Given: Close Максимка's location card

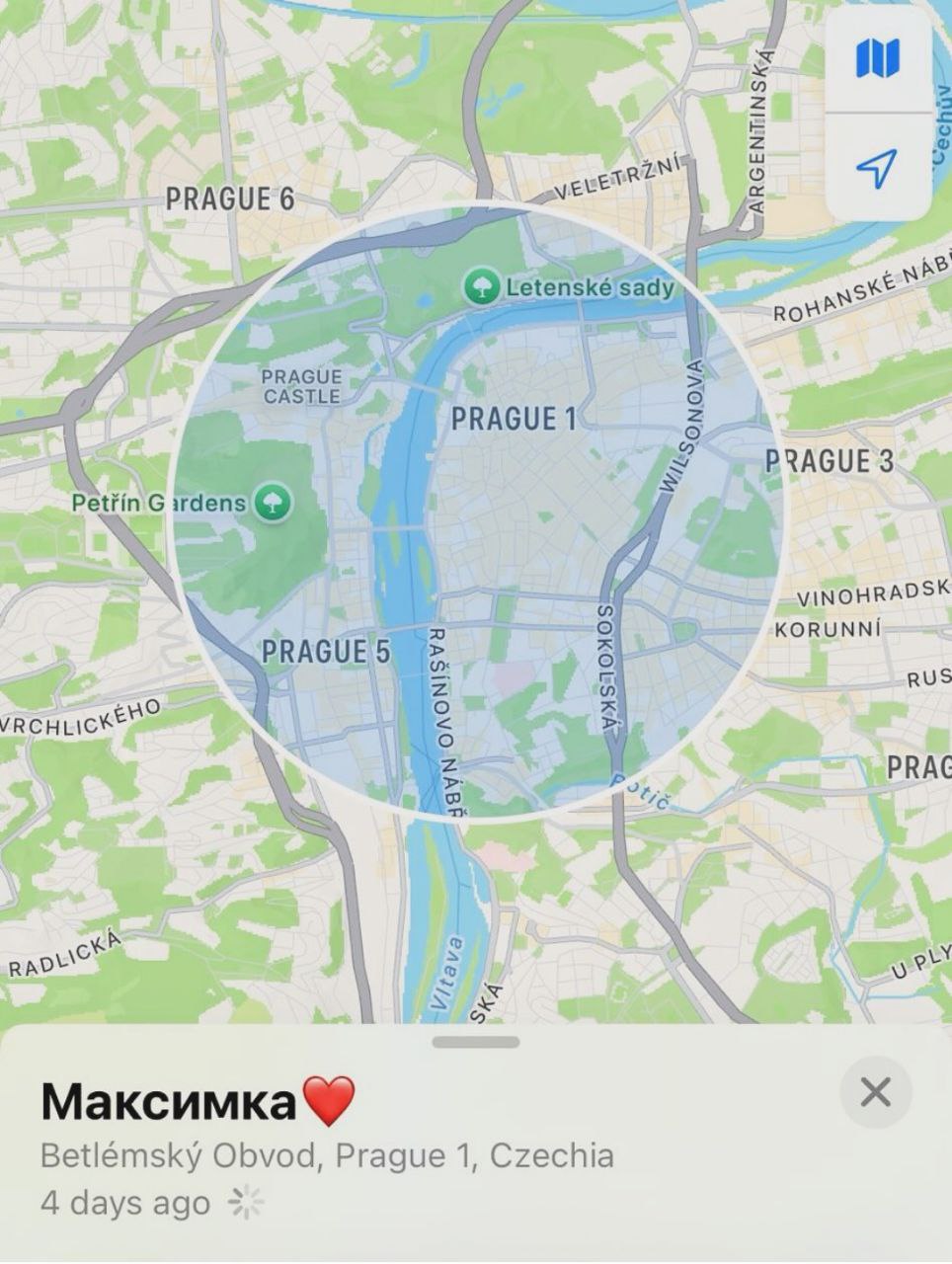Looking at the screenshot, I should [875, 1092].
